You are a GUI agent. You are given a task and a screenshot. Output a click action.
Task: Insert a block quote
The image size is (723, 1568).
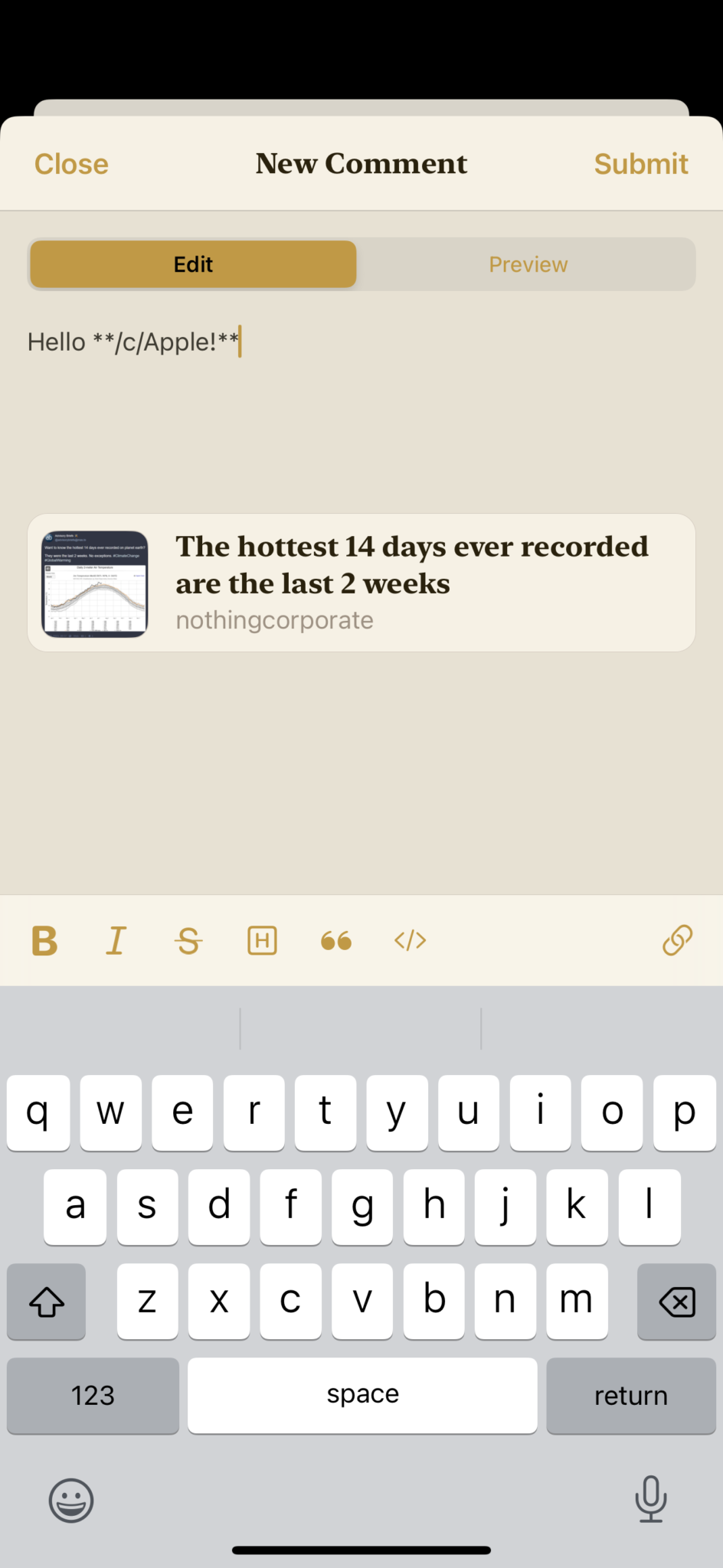(x=335, y=940)
